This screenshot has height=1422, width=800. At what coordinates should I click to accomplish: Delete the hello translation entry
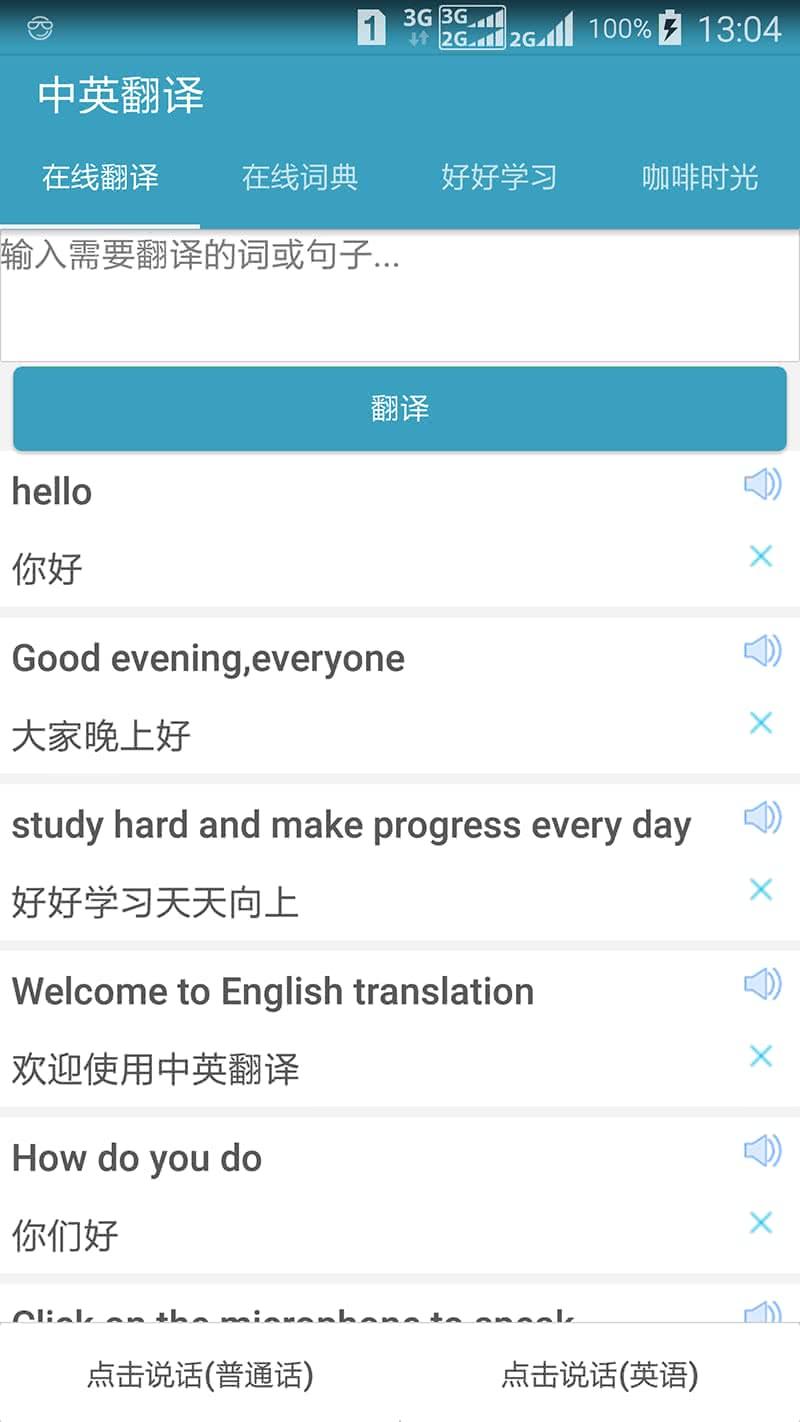pos(761,556)
